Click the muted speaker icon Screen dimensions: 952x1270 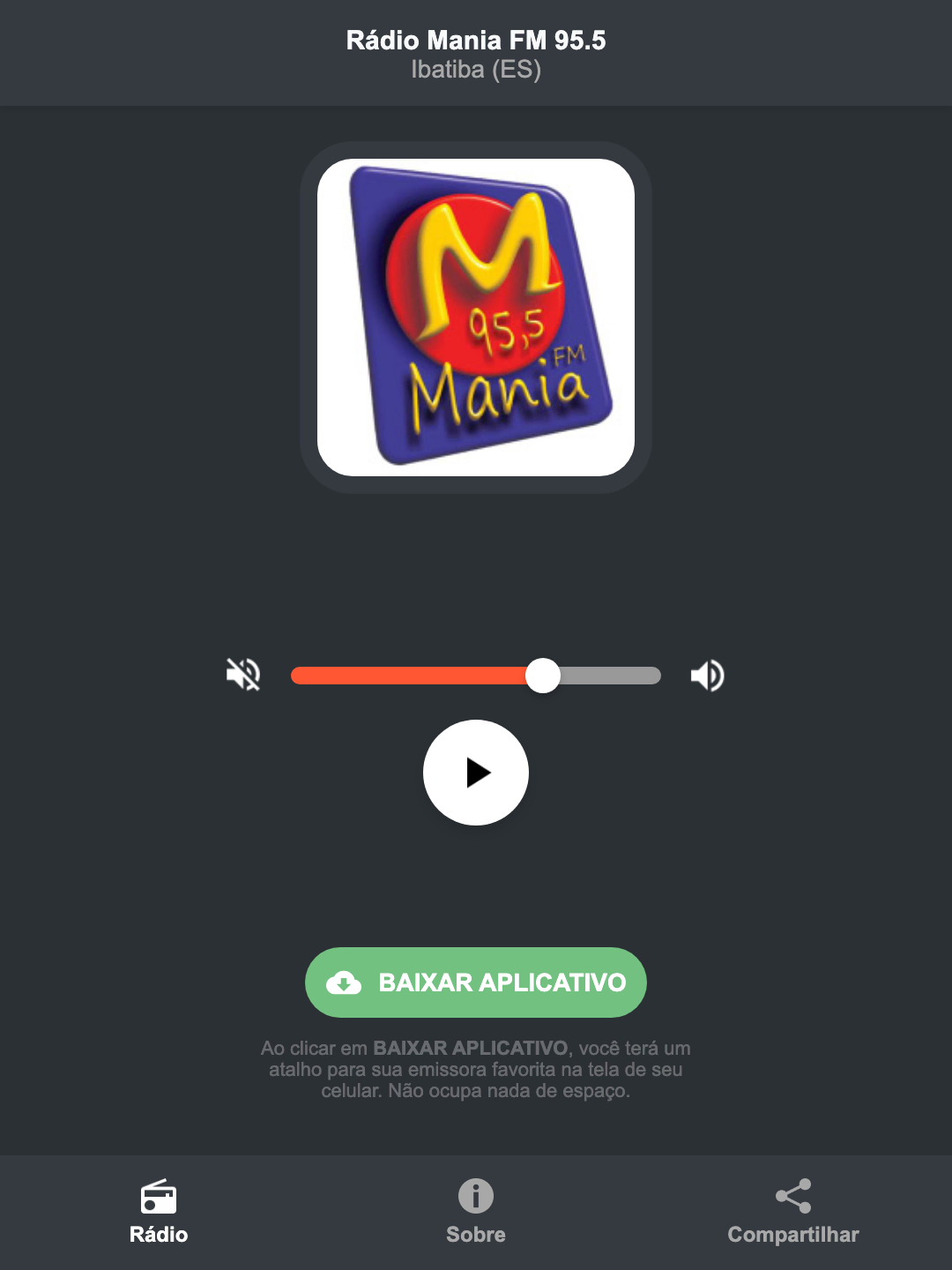244,675
